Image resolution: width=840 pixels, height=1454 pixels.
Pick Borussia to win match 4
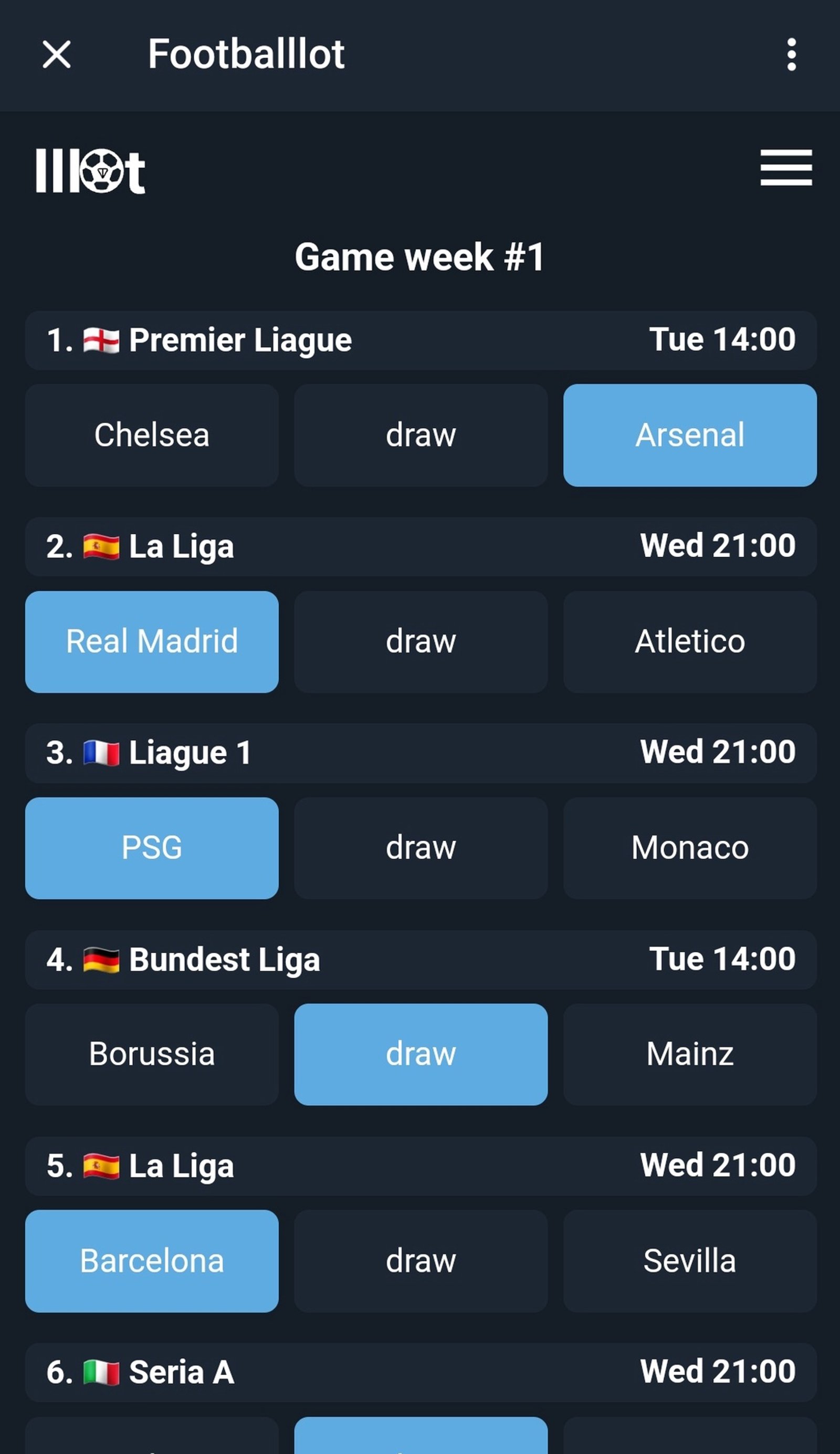(152, 1054)
